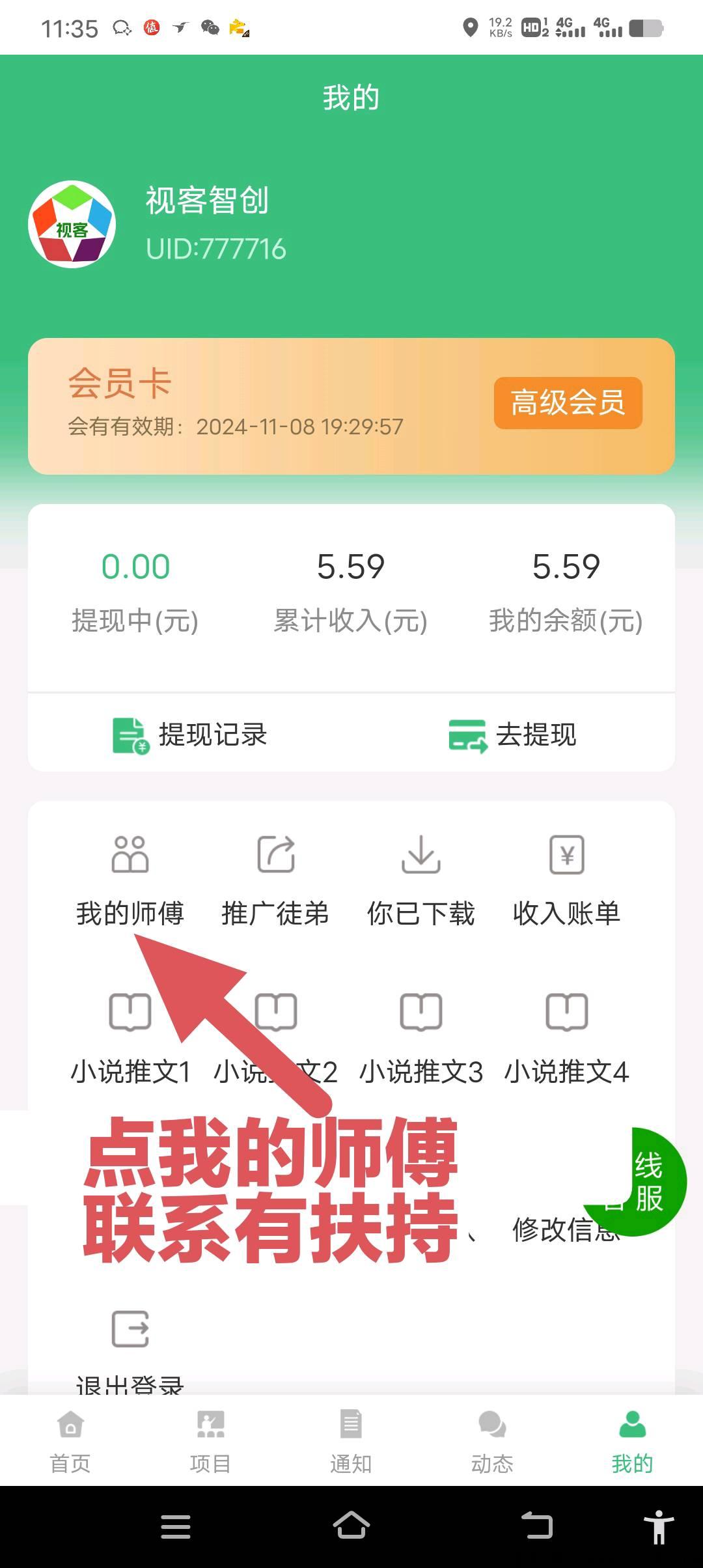Open 推广徒弟
This screenshot has width=703, height=1568.
[x=276, y=880]
